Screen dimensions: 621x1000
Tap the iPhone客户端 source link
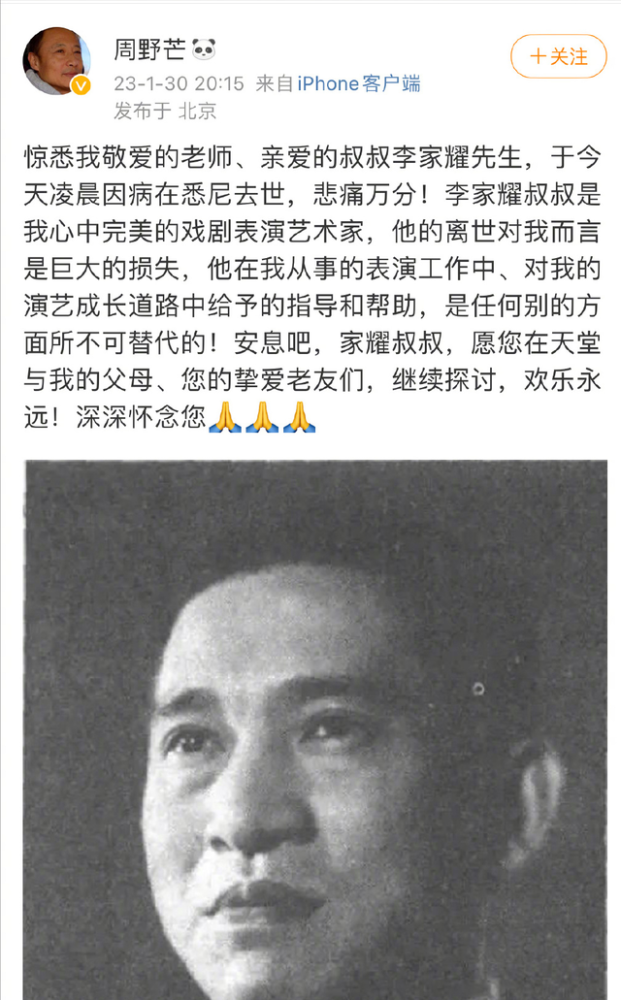click(358, 84)
